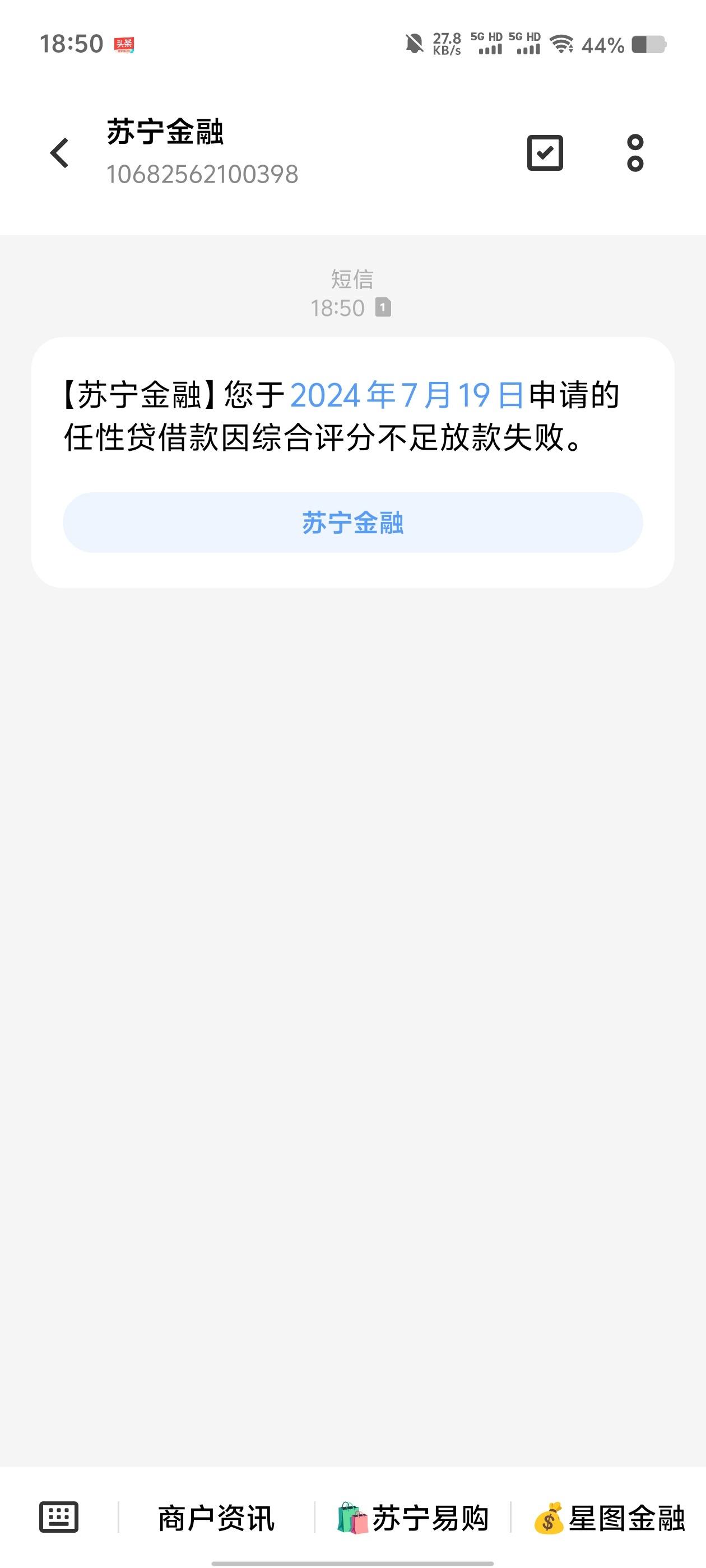Tap the select-messages checkbox icon
706x1568 pixels.
[545, 153]
